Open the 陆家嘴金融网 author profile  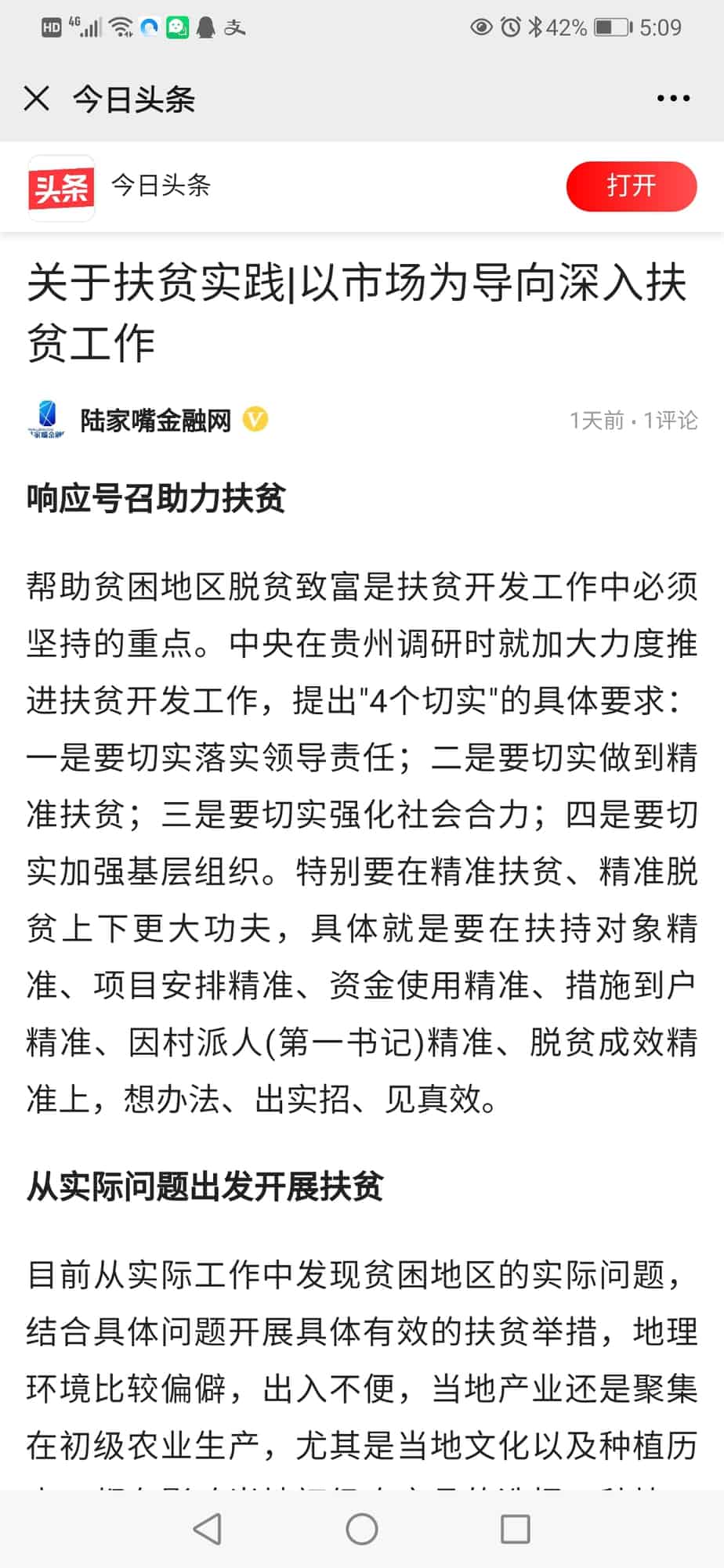coord(155,421)
